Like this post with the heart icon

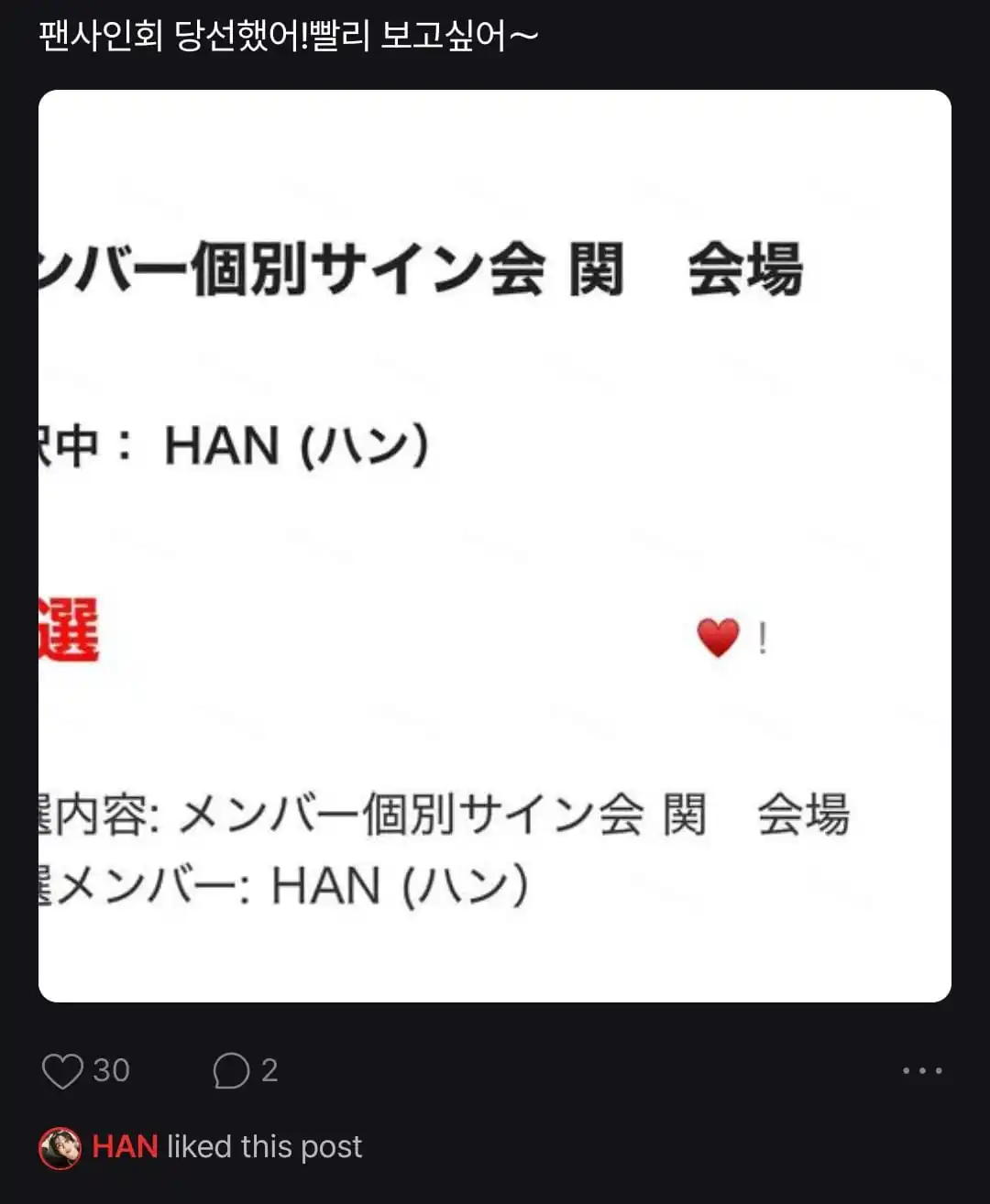[62, 1070]
